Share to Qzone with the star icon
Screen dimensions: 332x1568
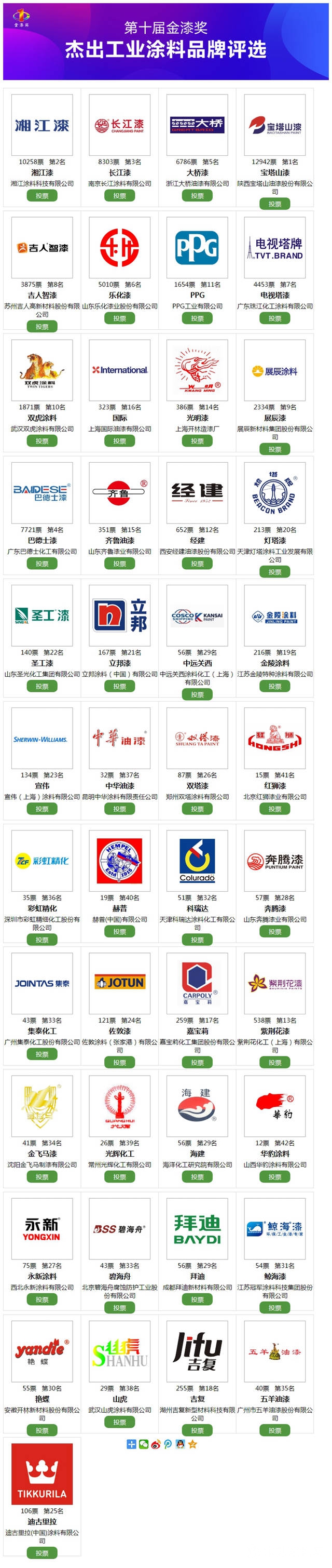[x=192, y=1444]
